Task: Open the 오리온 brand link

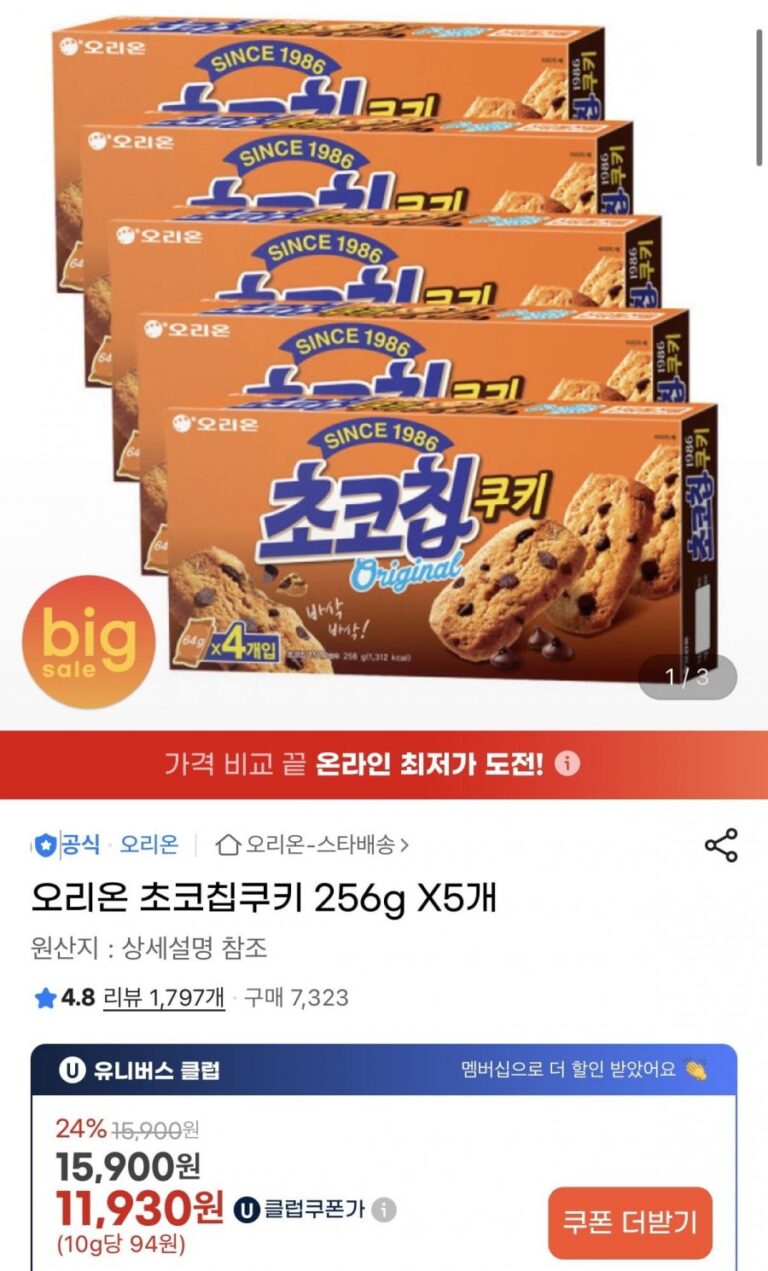Action: [149, 845]
